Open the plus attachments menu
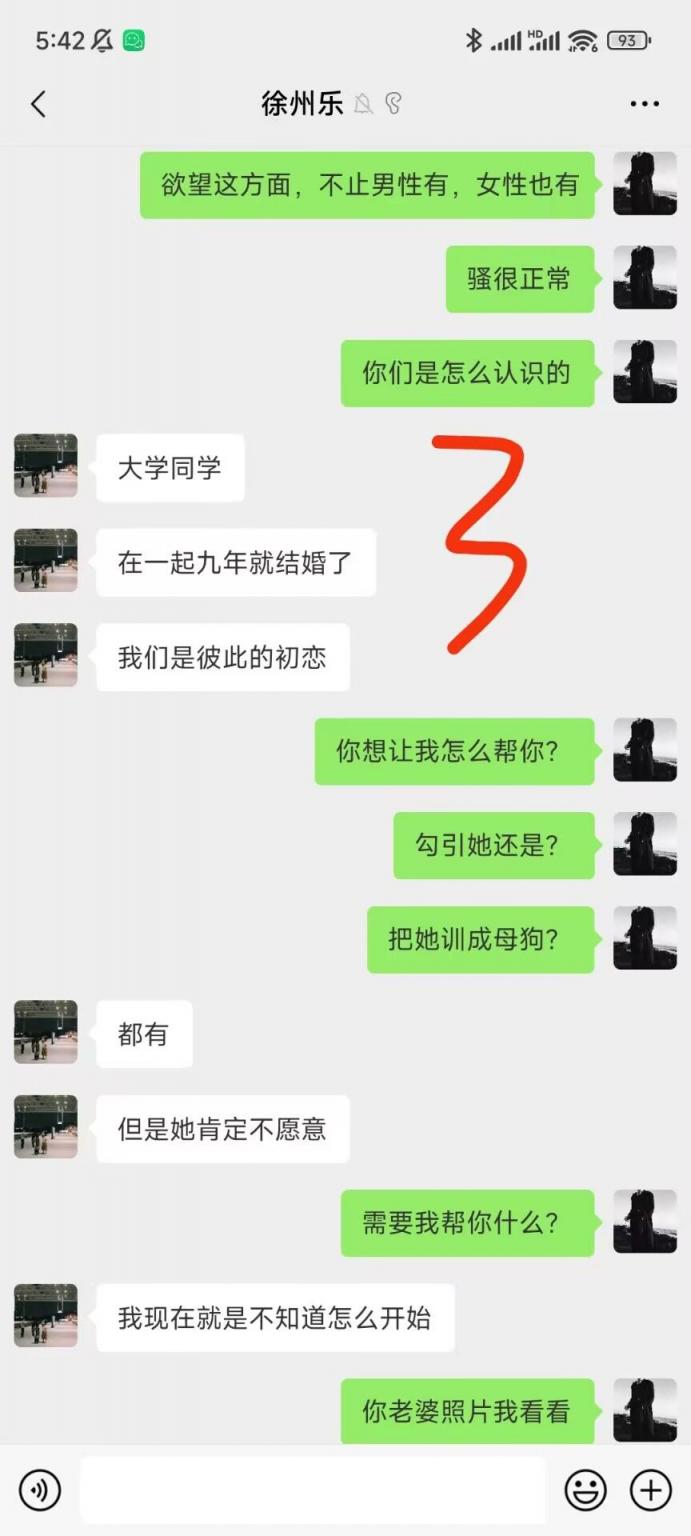The width and height of the screenshot is (691, 1536). click(650, 1490)
